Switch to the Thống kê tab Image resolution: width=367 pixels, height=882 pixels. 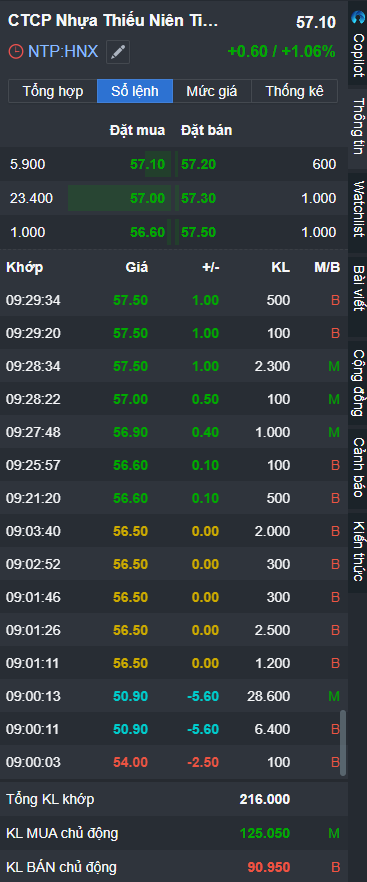click(x=294, y=91)
